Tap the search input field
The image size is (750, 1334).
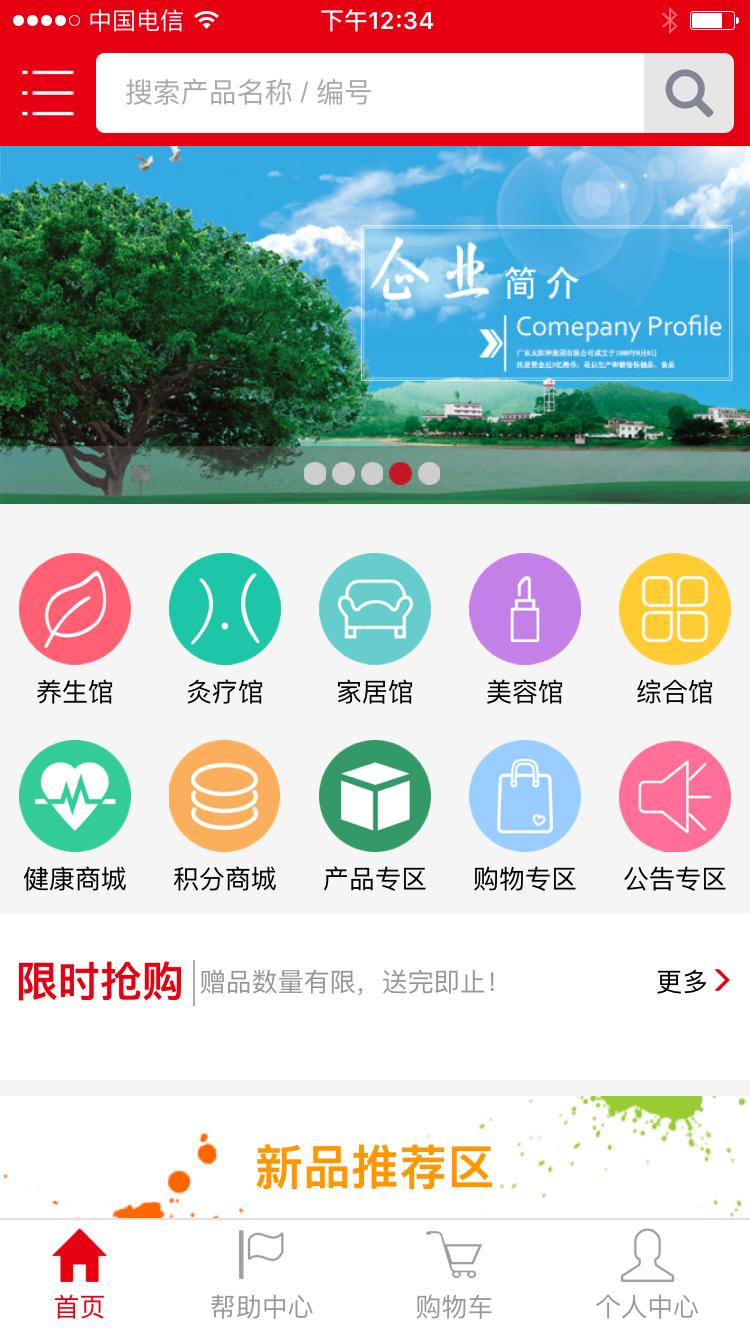coord(370,93)
